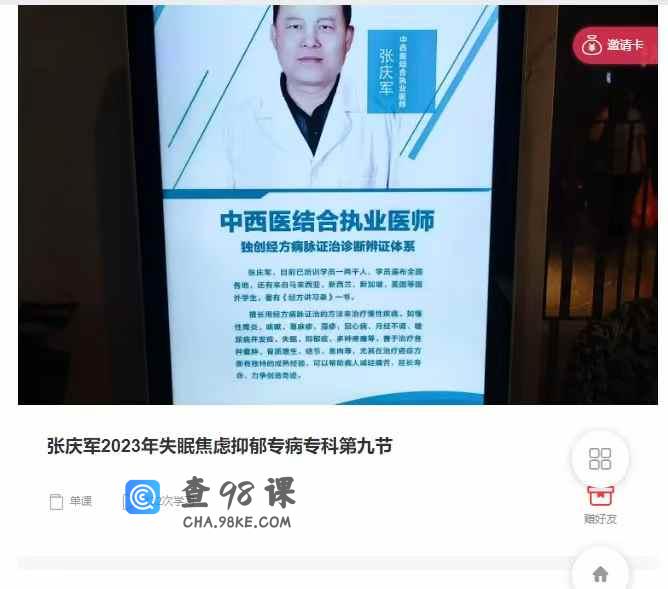The image size is (668, 589).
Task: Open the 张庆军 course cover image
Action: point(337,205)
